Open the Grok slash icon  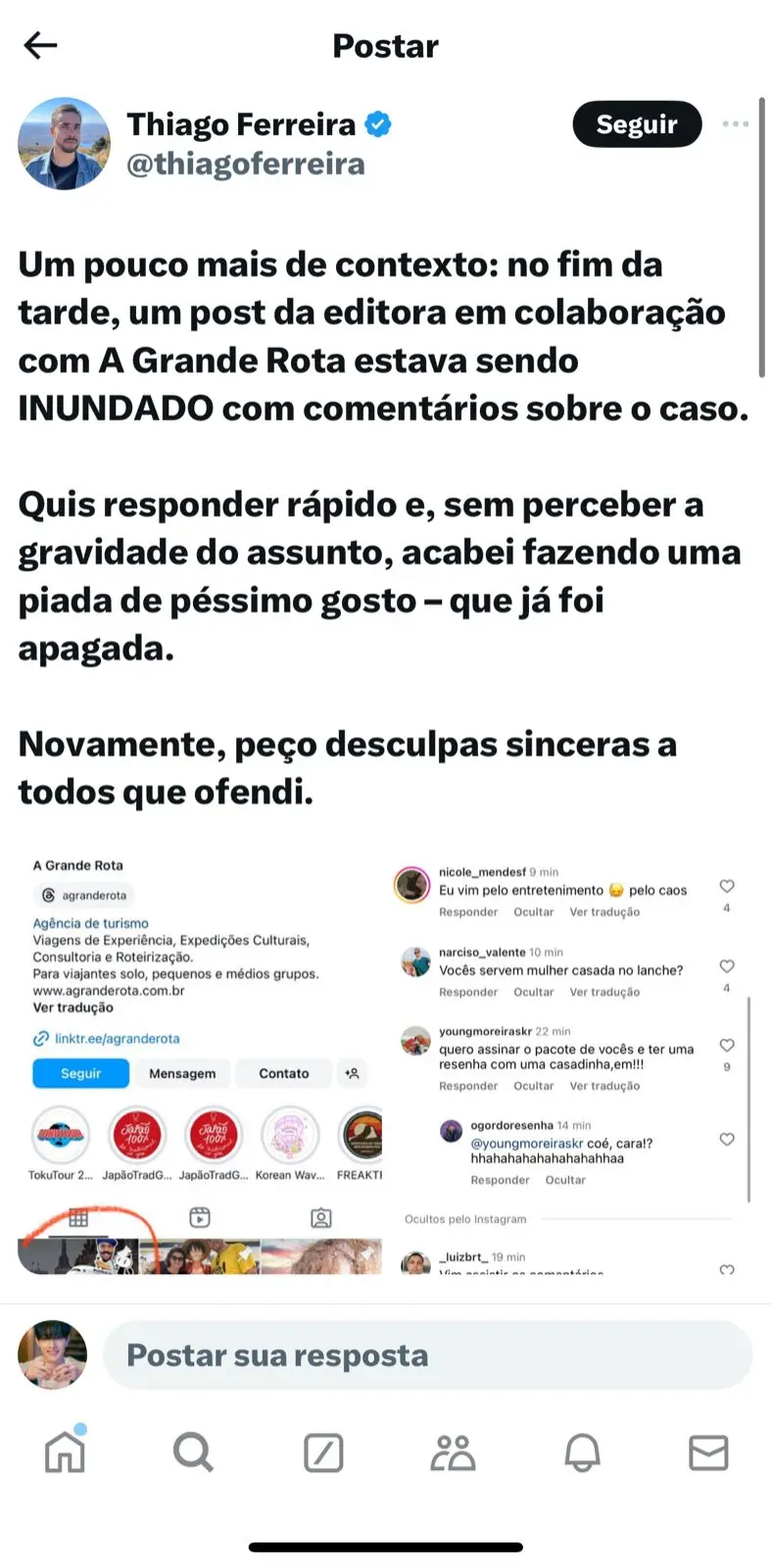[x=323, y=1453]
